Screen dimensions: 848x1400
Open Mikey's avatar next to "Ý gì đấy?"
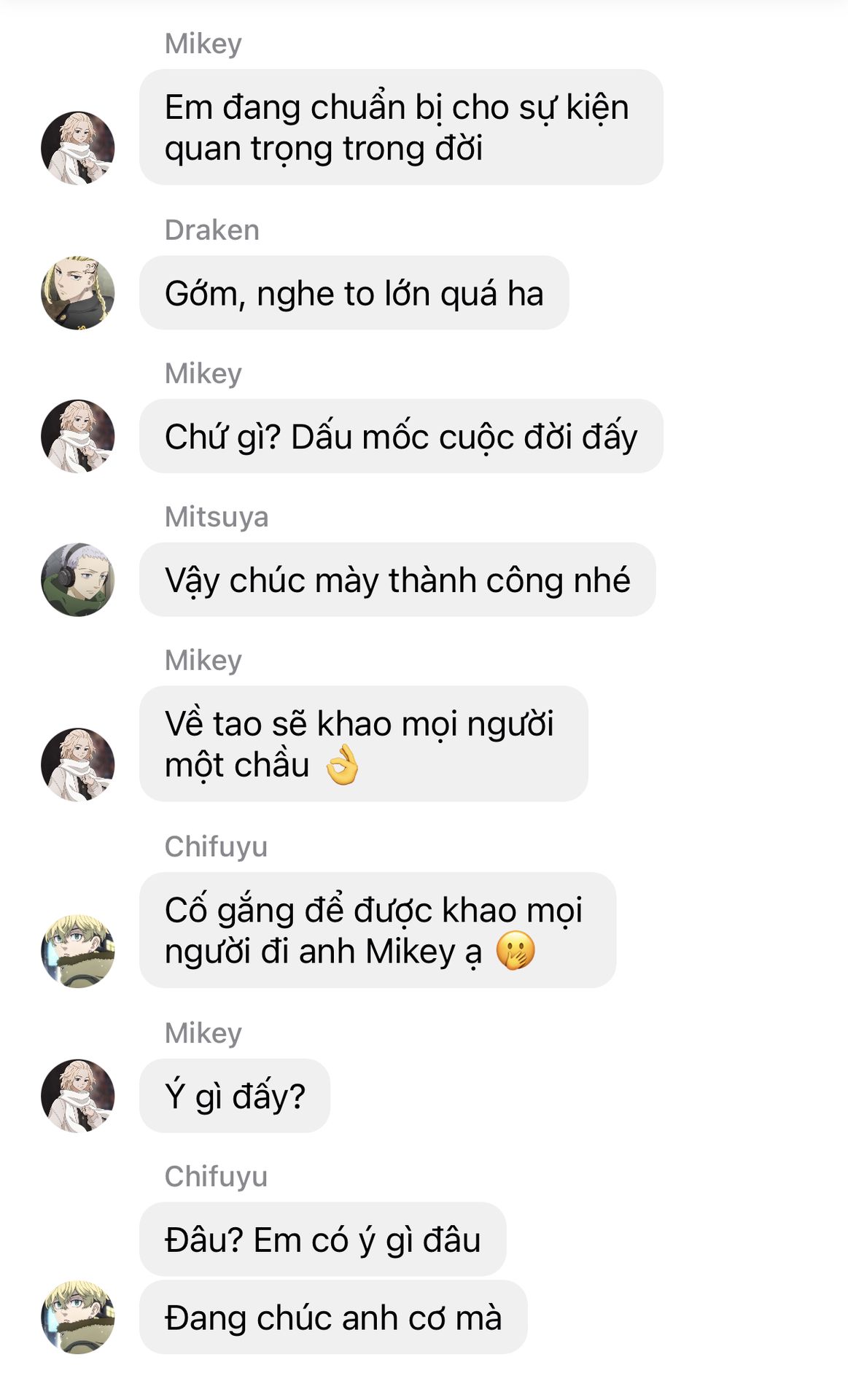[x=78, y=1096]
